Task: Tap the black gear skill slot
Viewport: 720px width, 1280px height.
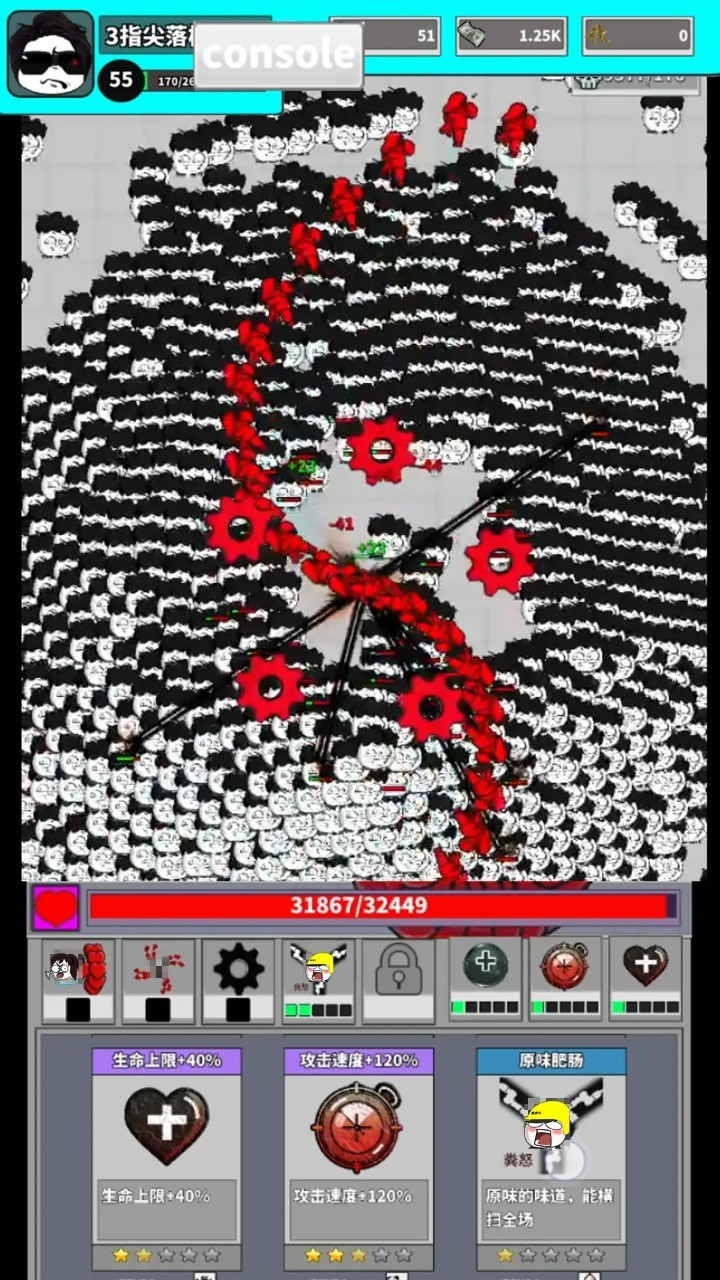Action: point(238,980)
